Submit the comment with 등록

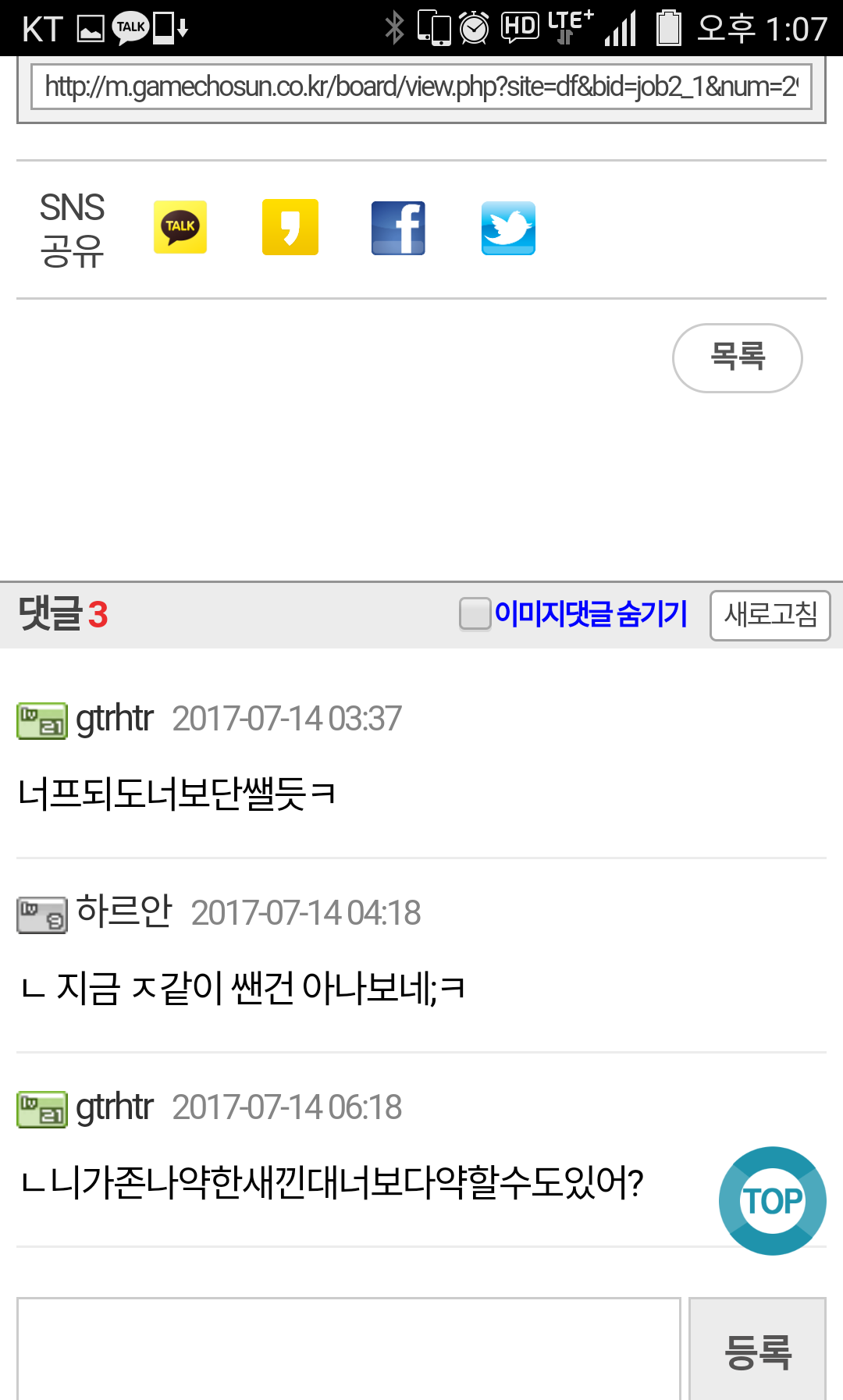757,1349
